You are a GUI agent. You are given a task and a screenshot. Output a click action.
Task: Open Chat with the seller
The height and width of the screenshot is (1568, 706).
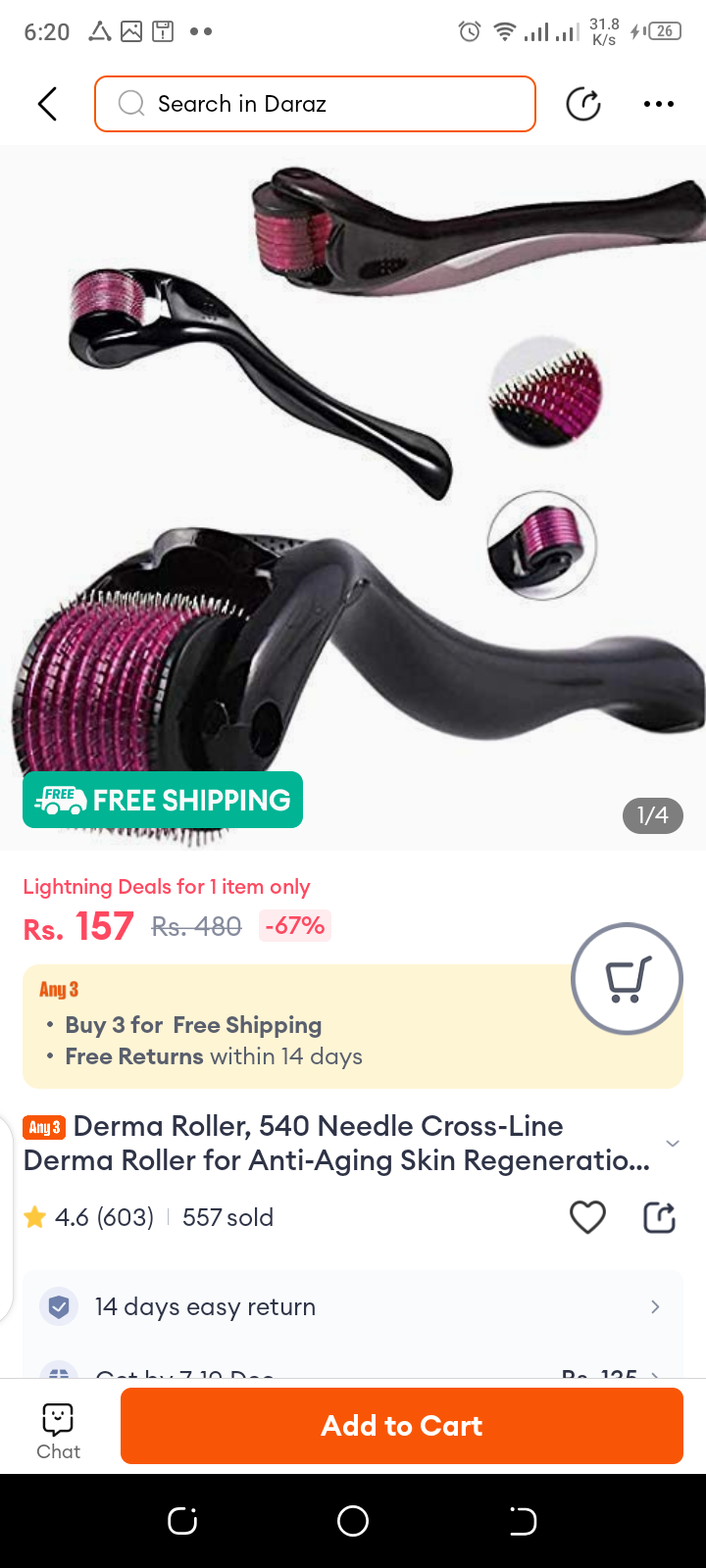(58, 1431)
